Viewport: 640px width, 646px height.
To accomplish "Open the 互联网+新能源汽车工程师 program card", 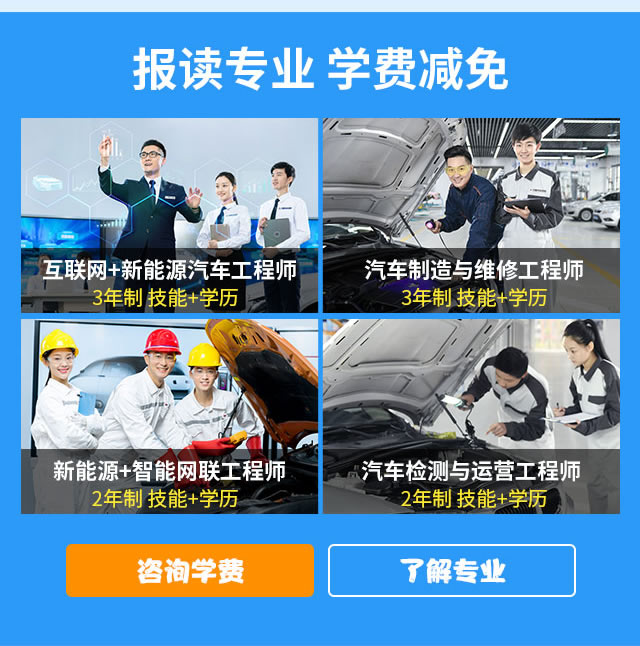I will coord(170,215).
